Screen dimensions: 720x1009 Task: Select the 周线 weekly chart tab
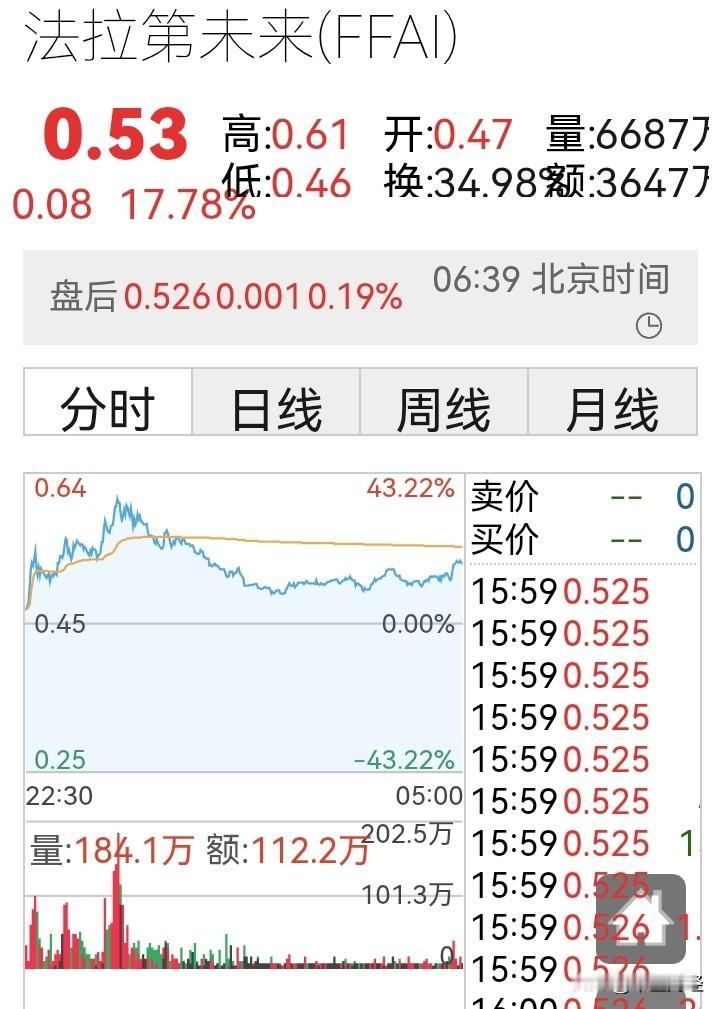443,404
